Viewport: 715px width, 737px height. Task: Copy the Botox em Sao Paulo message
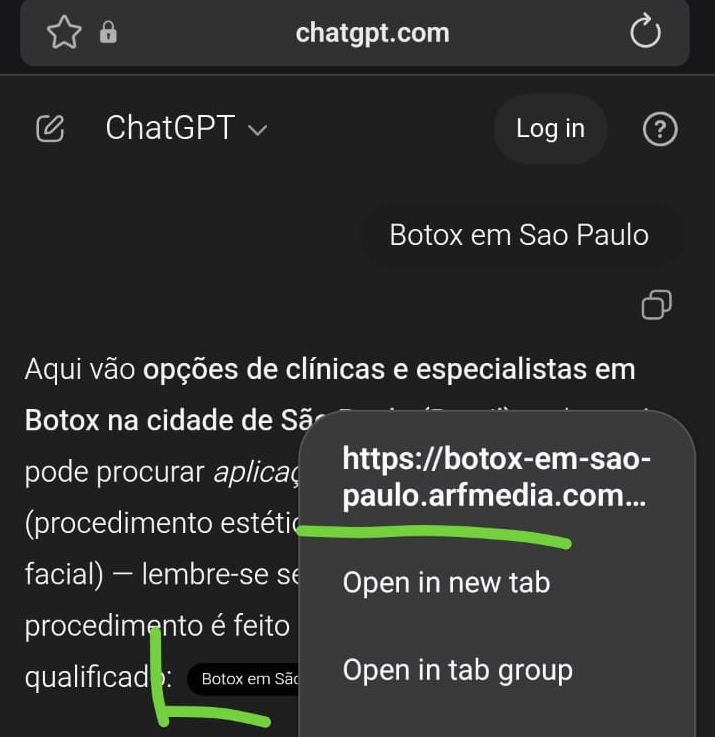coord(656,305)
